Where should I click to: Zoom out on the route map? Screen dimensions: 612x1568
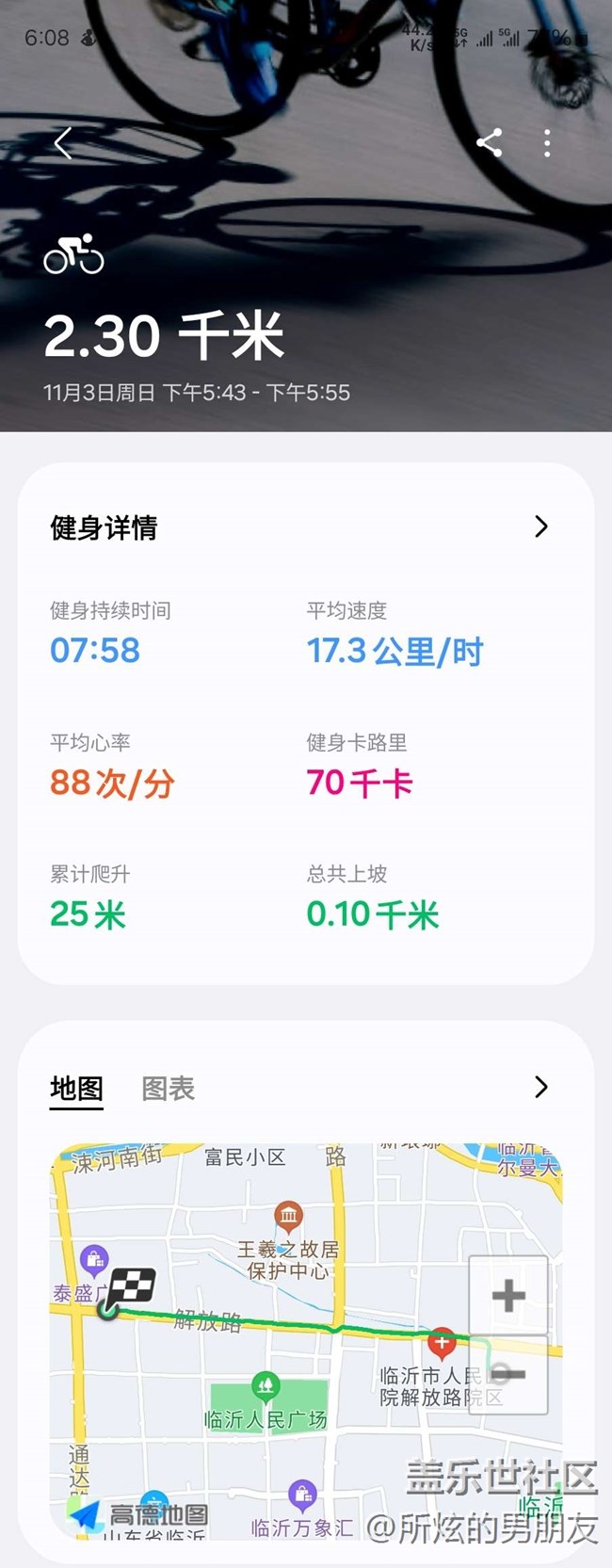pyautogui.click(x=508, y=1374)
